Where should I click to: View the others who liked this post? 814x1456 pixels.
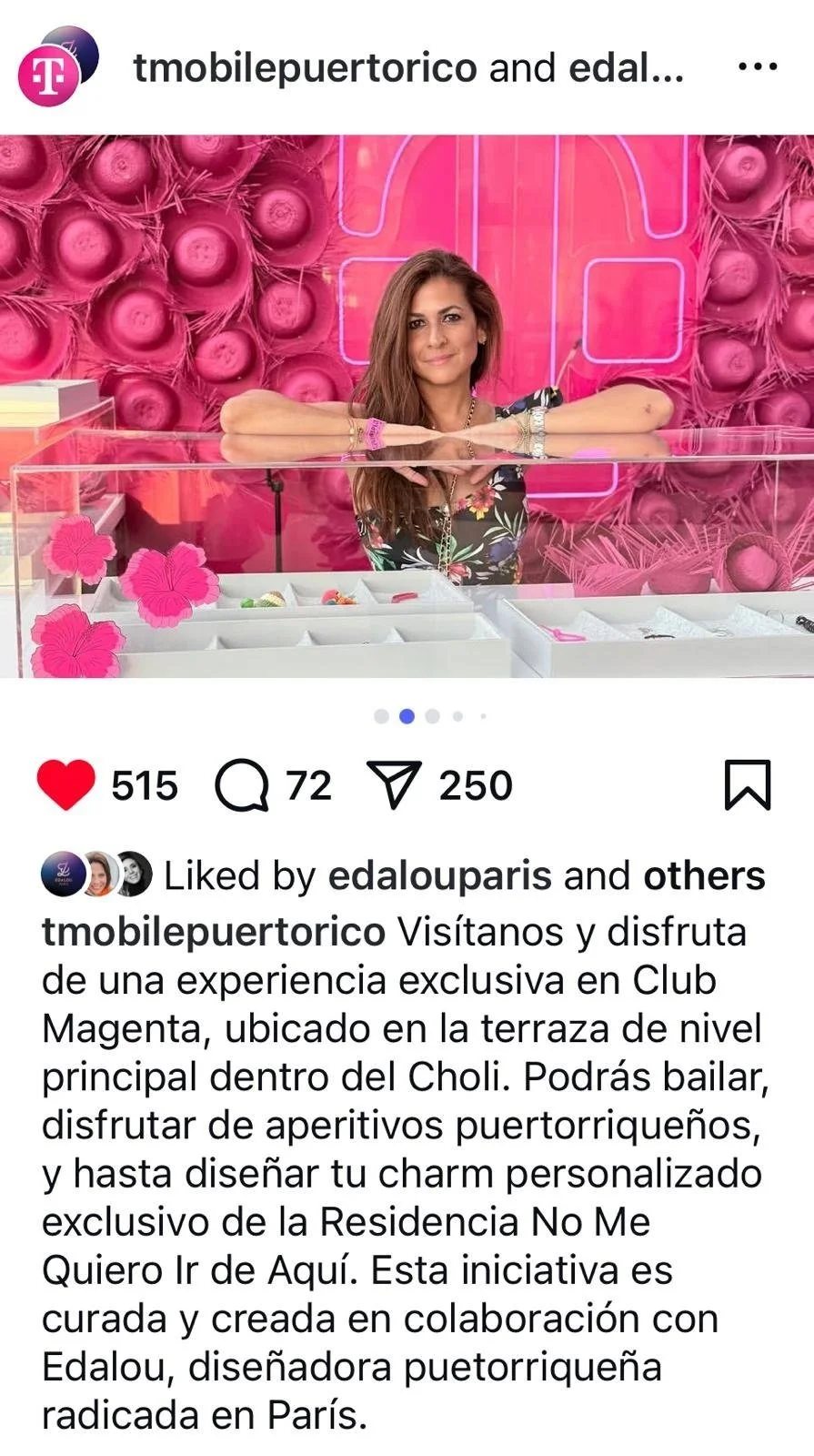pos(705,876)
